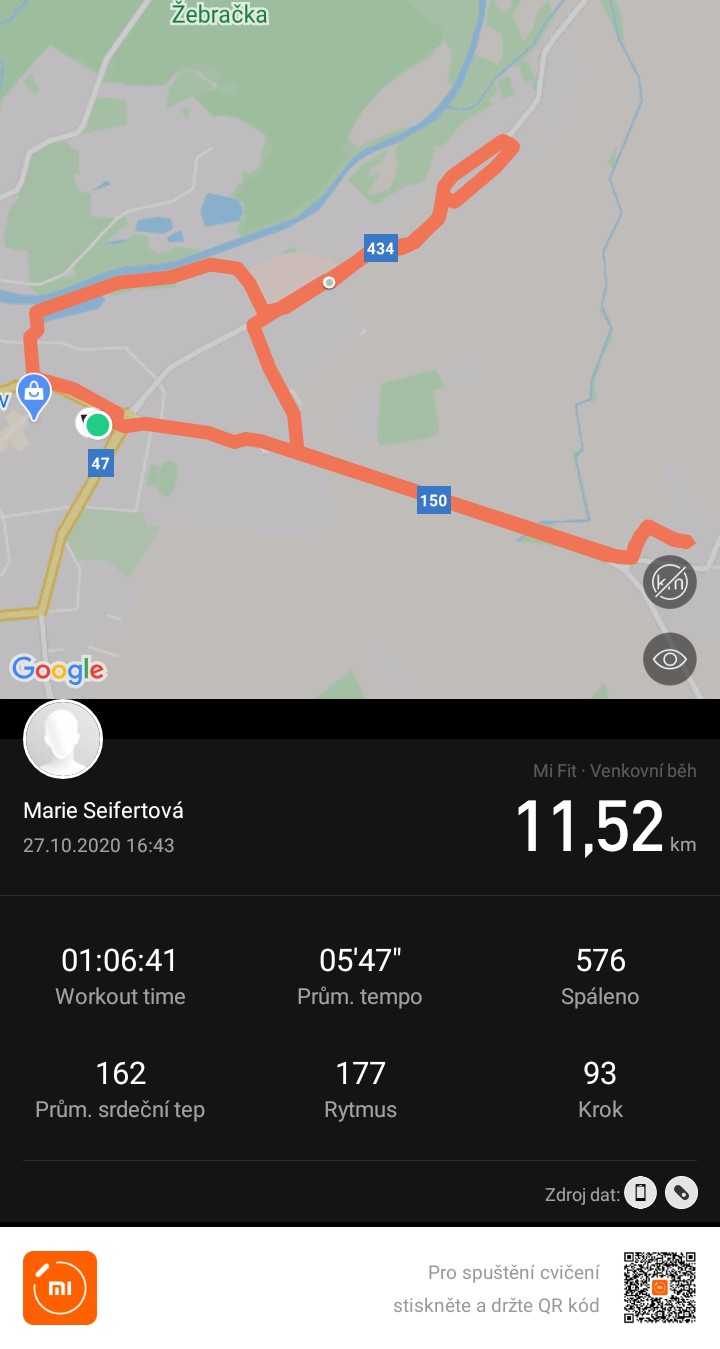This screenshot has width=720, height=1349.
Task: Tap the shopping pin on the map
Action: pos(34,397)
